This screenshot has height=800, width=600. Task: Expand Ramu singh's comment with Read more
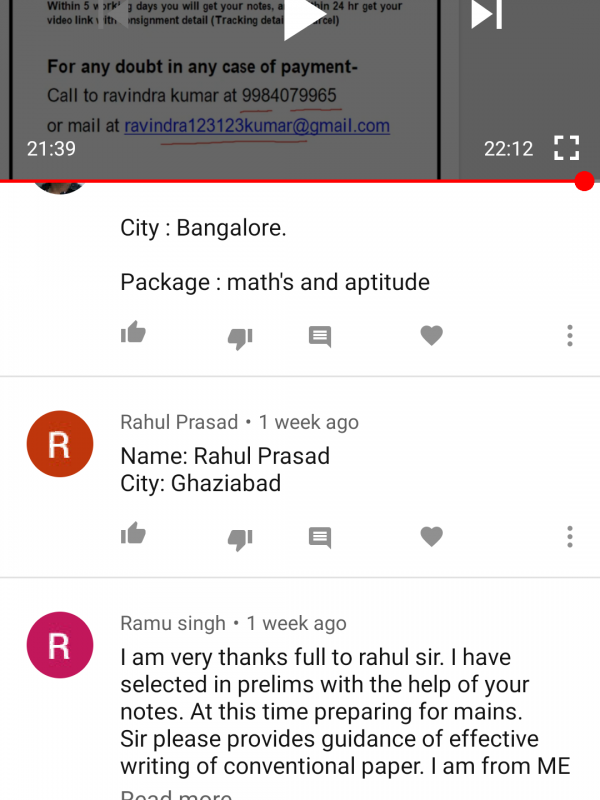[175, 795]
